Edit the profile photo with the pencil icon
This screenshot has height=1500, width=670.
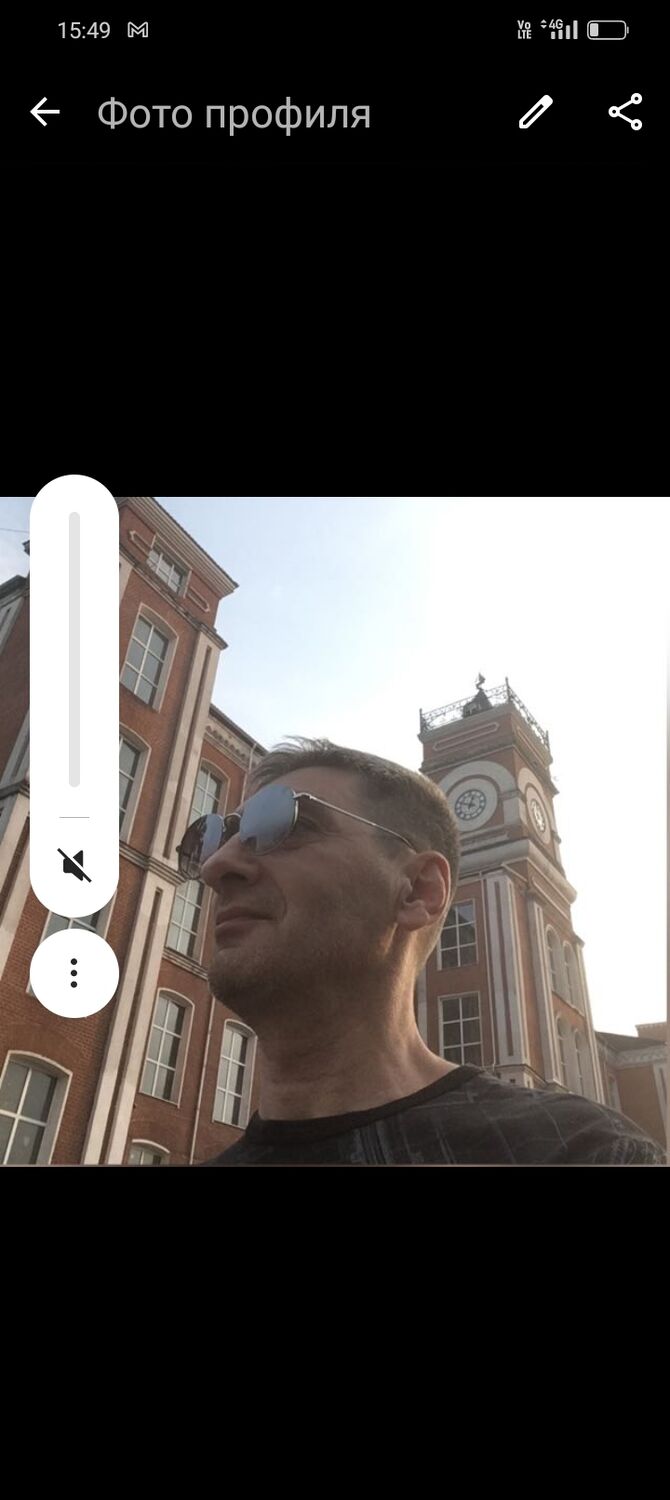click(535, 112)
